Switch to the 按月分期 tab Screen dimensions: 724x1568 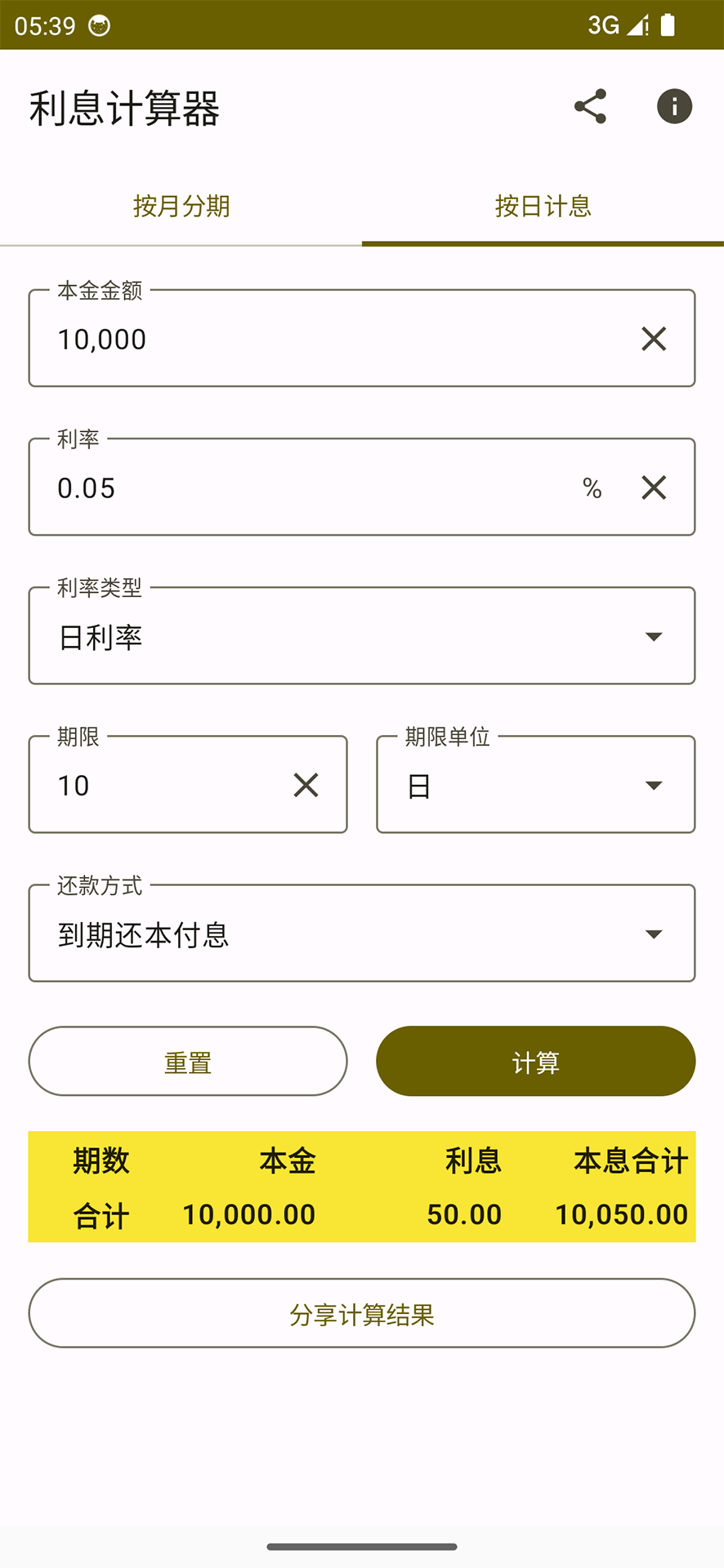[x=181, y=207]
